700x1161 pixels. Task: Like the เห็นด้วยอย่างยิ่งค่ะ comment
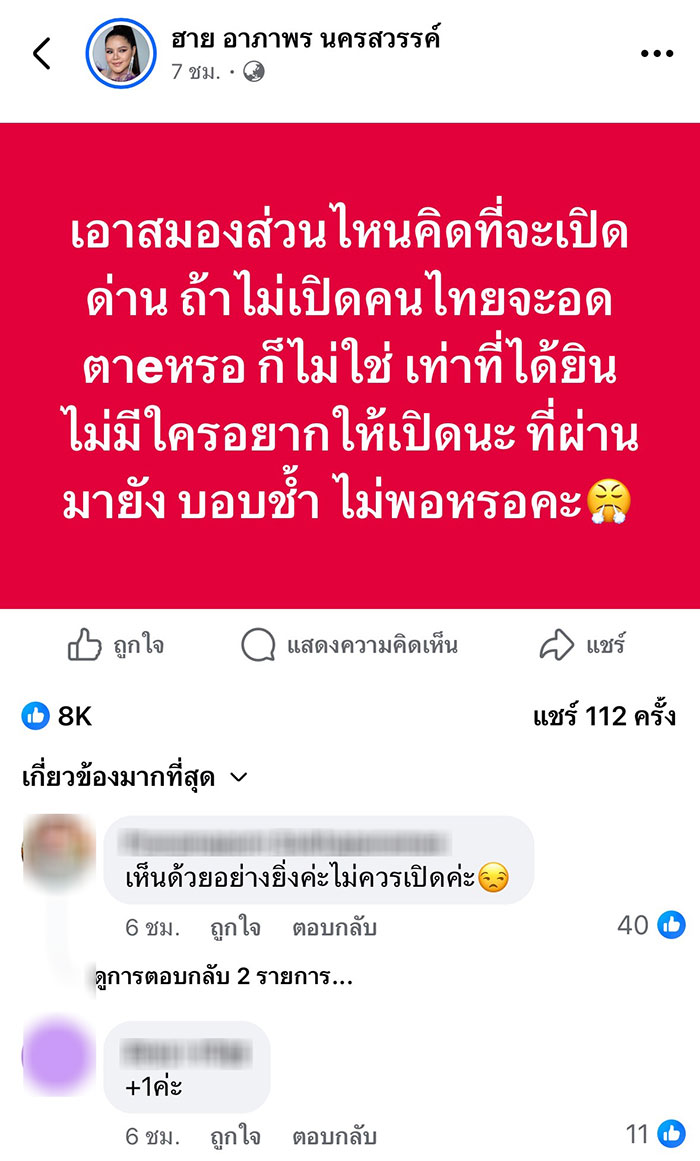235,927
